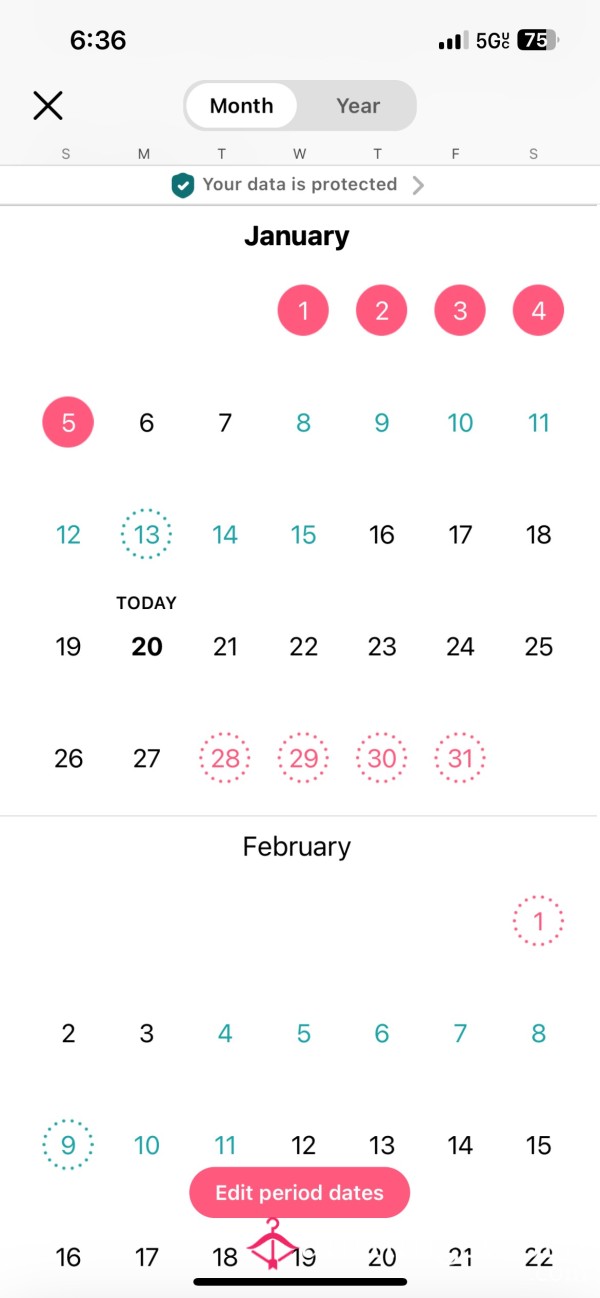
Task: Select February 9 ovulation day
Action: pos(68,1145)
